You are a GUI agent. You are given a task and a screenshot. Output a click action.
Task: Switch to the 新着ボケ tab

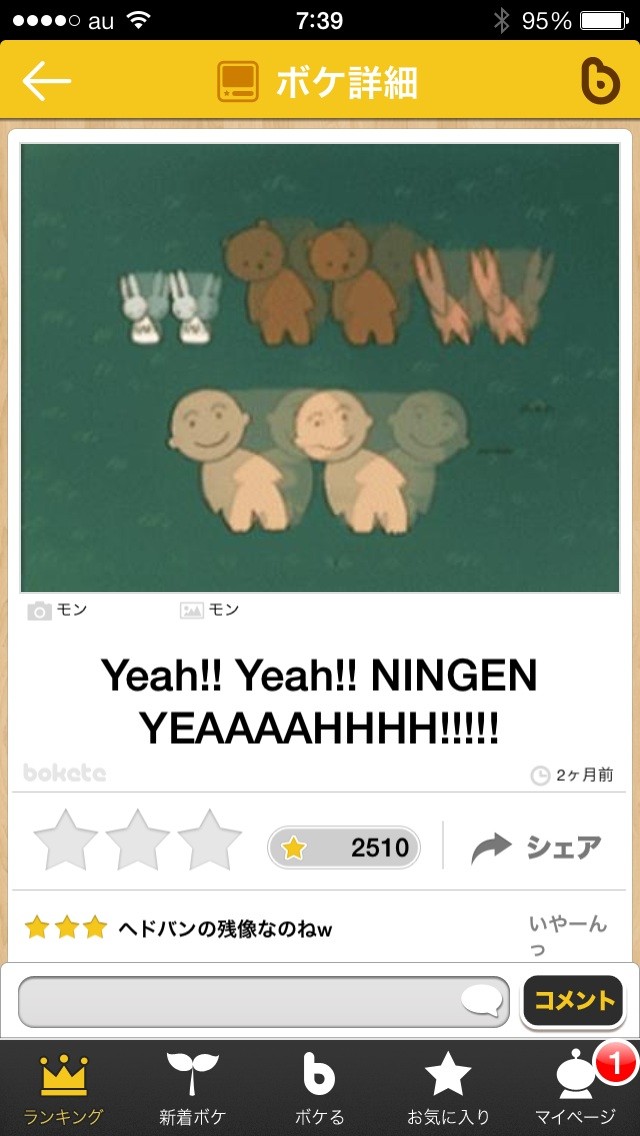(192, 1088)
